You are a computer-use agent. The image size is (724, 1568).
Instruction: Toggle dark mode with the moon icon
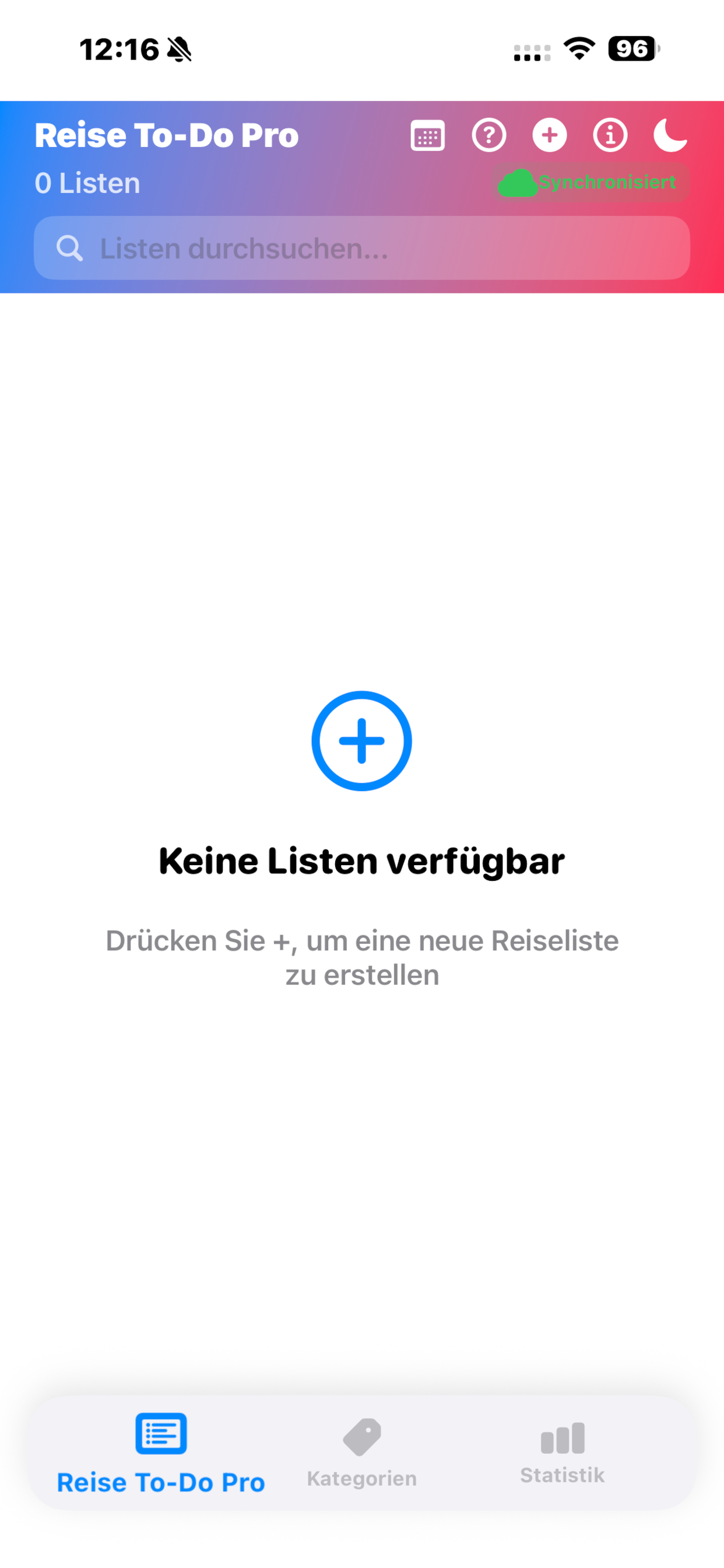(x=671, y=135)
